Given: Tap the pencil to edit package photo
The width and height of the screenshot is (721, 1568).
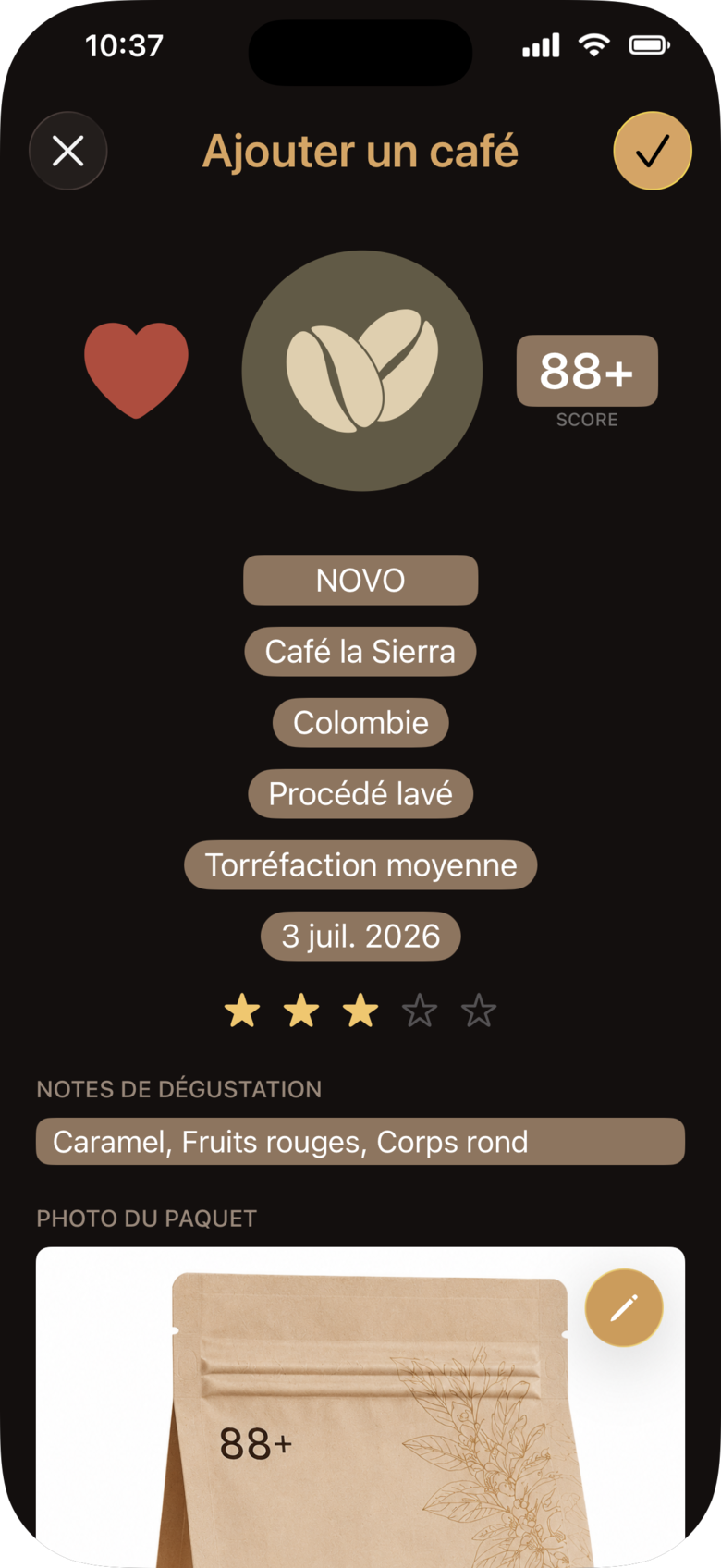Looking at the screenshot, I should pyautogui.click(x=624, y=1307).
